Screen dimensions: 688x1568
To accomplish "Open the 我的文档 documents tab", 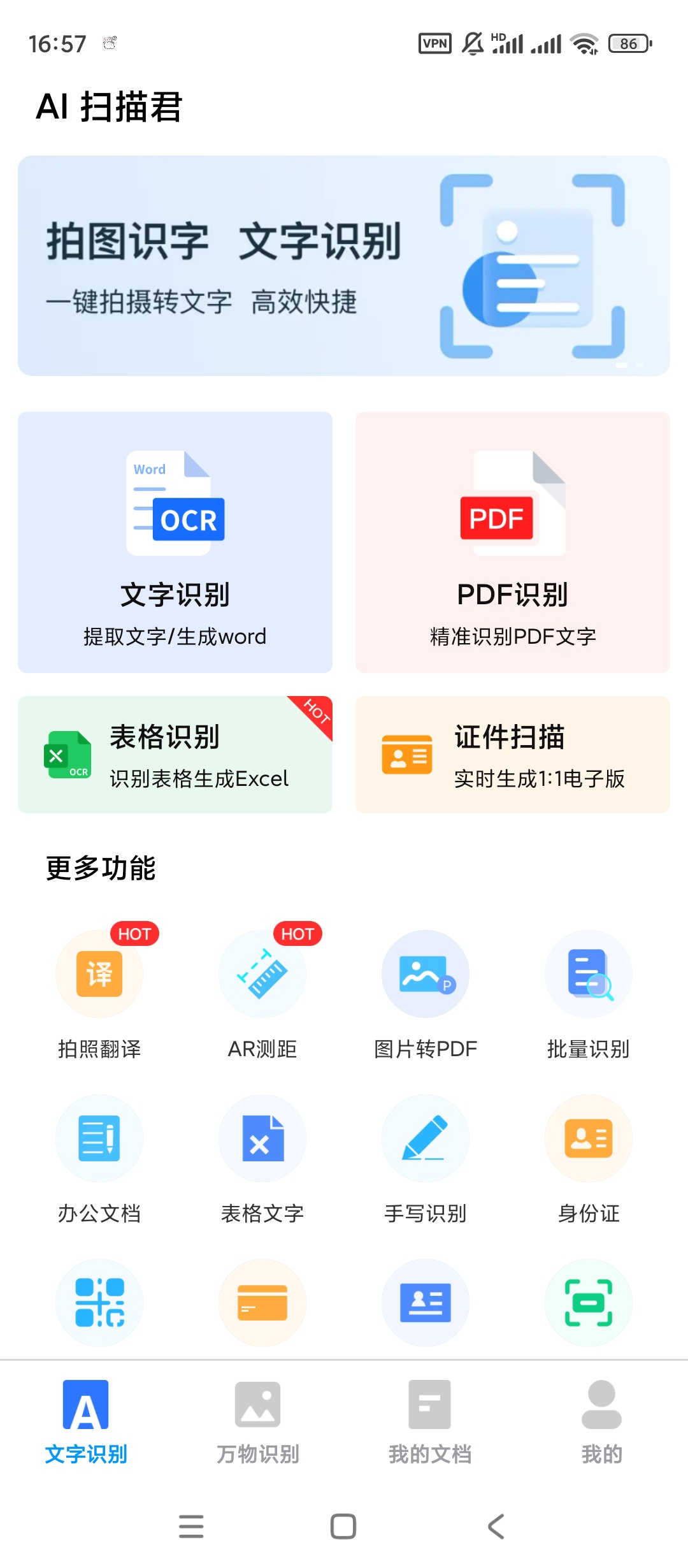I will point(429,1421).
